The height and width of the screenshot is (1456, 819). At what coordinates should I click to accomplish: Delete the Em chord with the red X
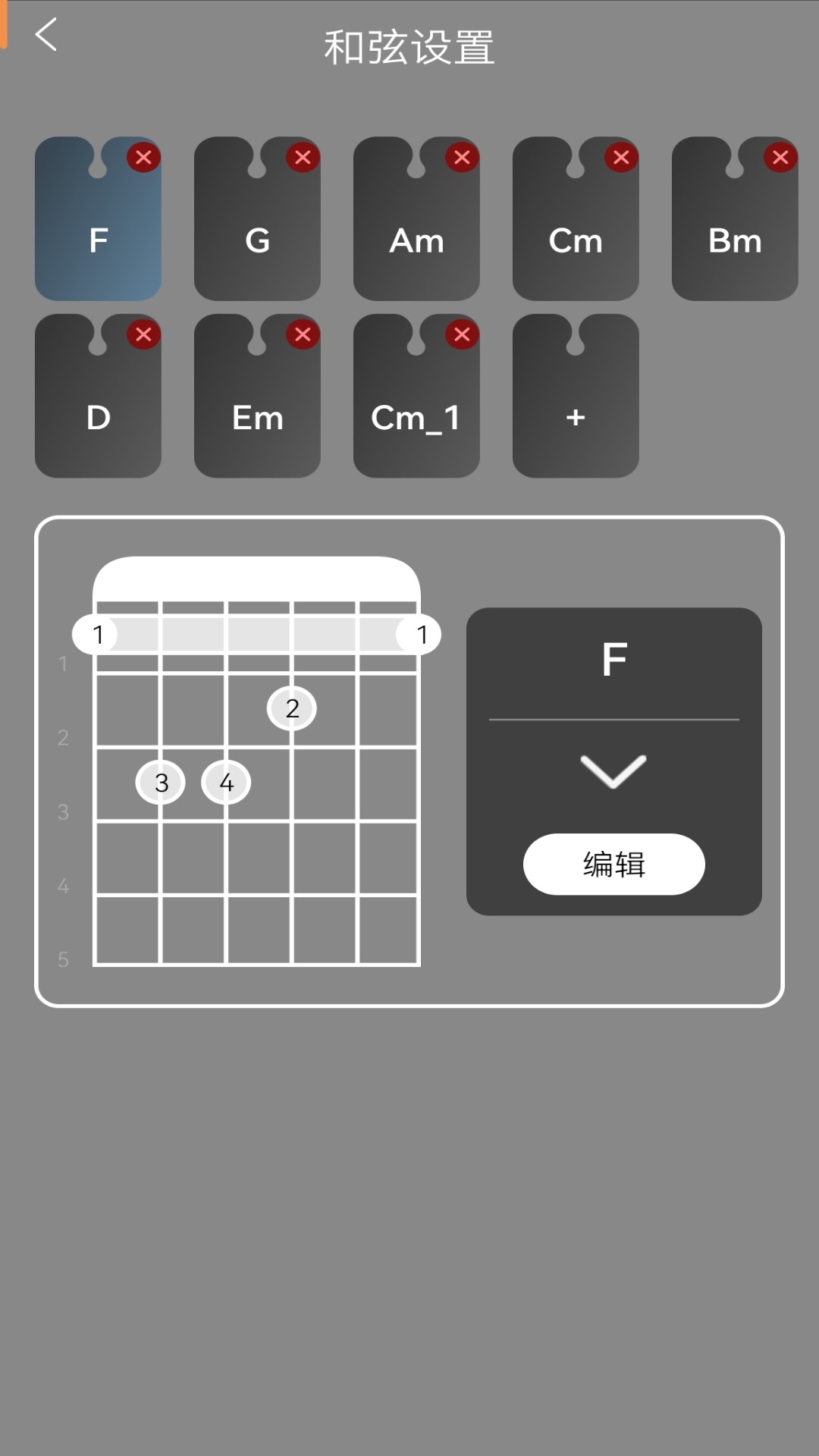point(303,334)
